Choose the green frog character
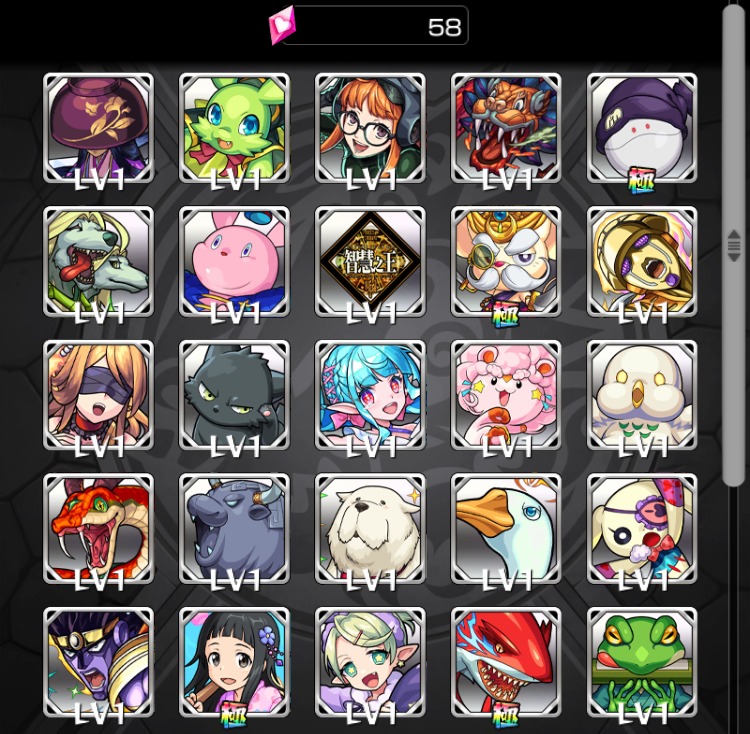The height and width of the screenshot is (734, 750). tap(642, 661)
